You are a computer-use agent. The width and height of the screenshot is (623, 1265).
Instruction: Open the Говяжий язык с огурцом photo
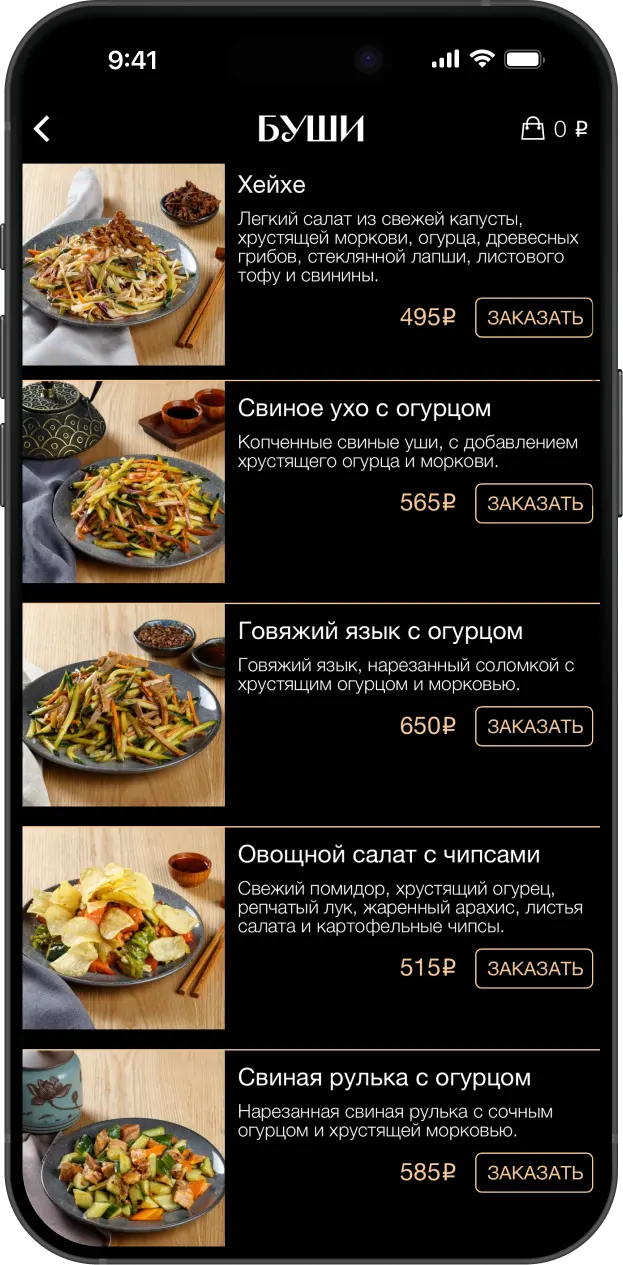124,704
